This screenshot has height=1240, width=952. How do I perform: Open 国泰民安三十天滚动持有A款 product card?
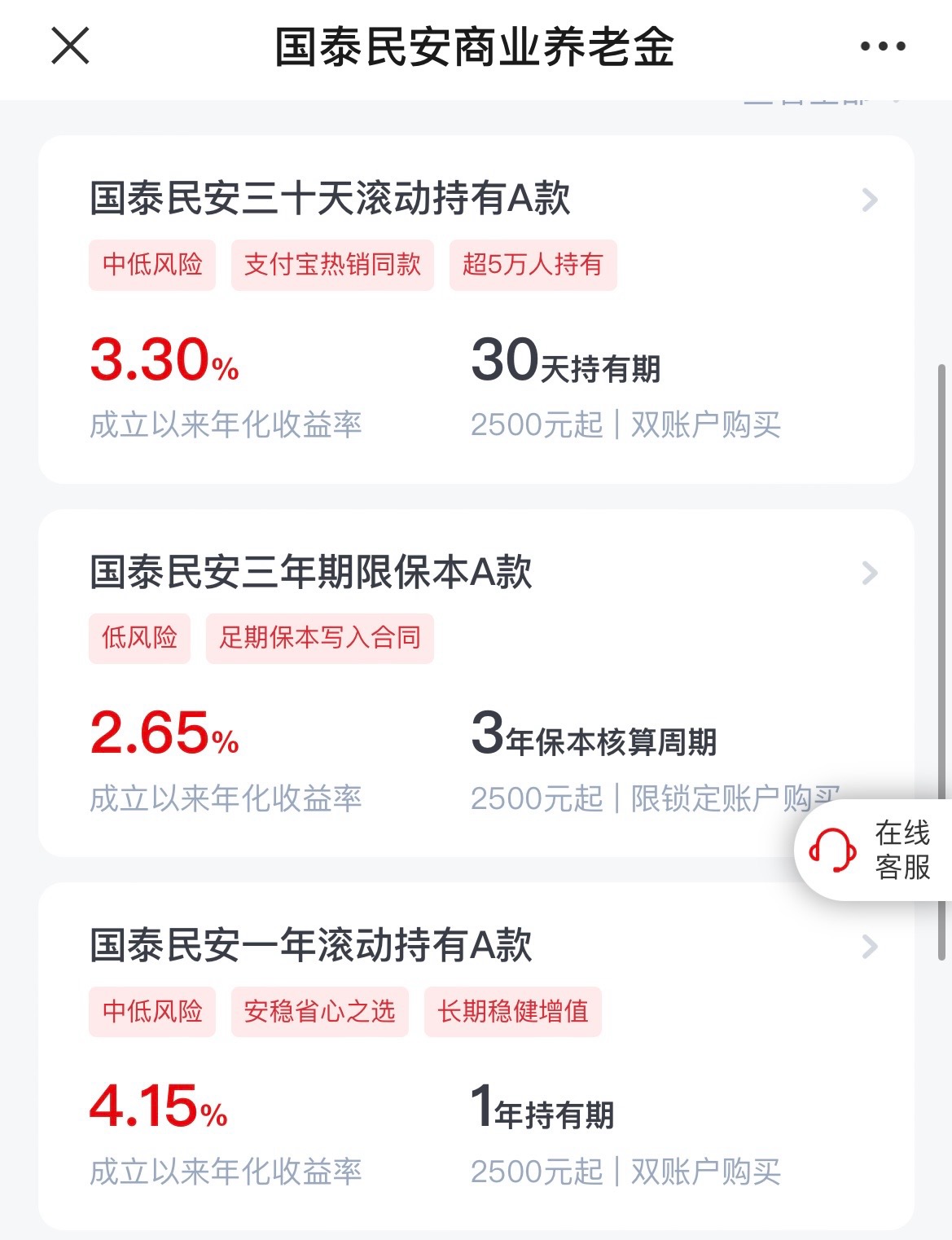[476, 310]
